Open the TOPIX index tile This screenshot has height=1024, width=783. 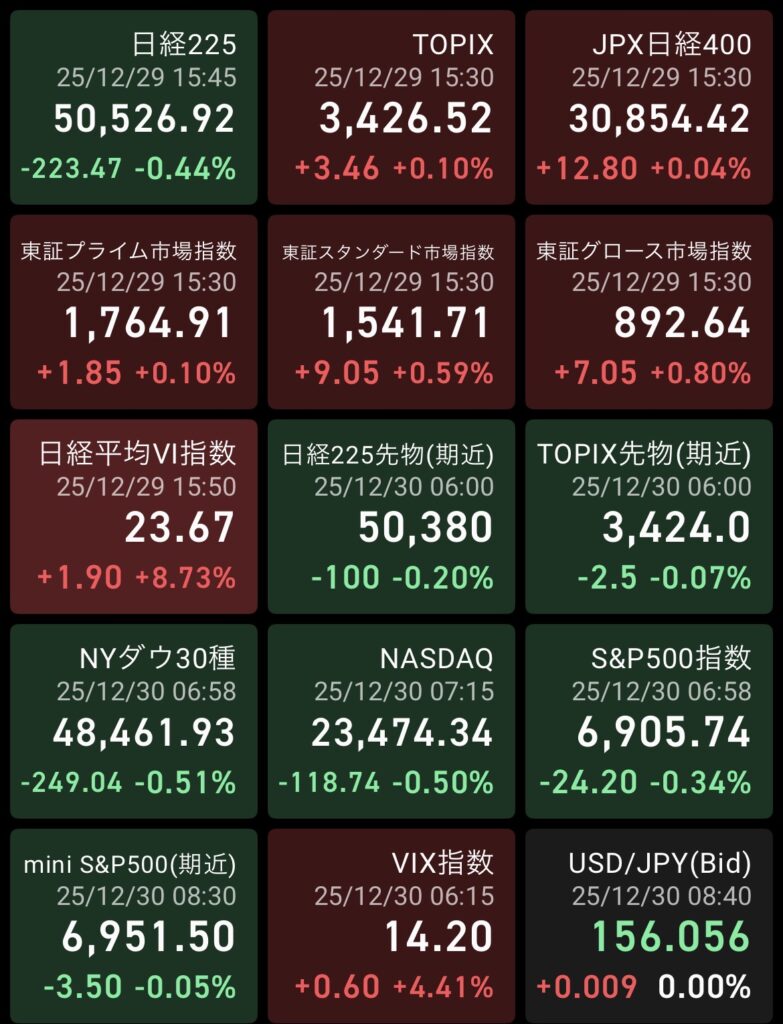tap(391, 108)
